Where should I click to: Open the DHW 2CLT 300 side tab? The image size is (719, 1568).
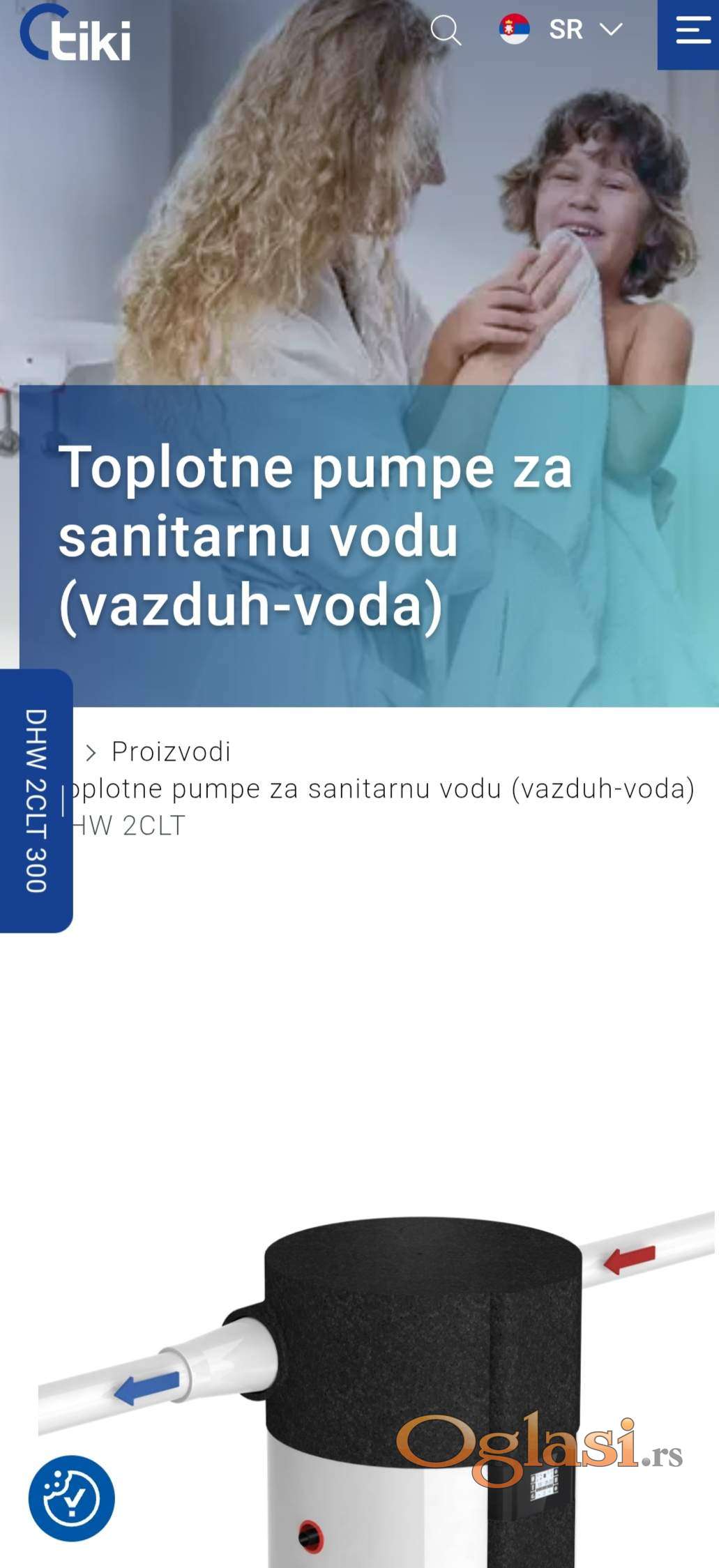(36, 800)
